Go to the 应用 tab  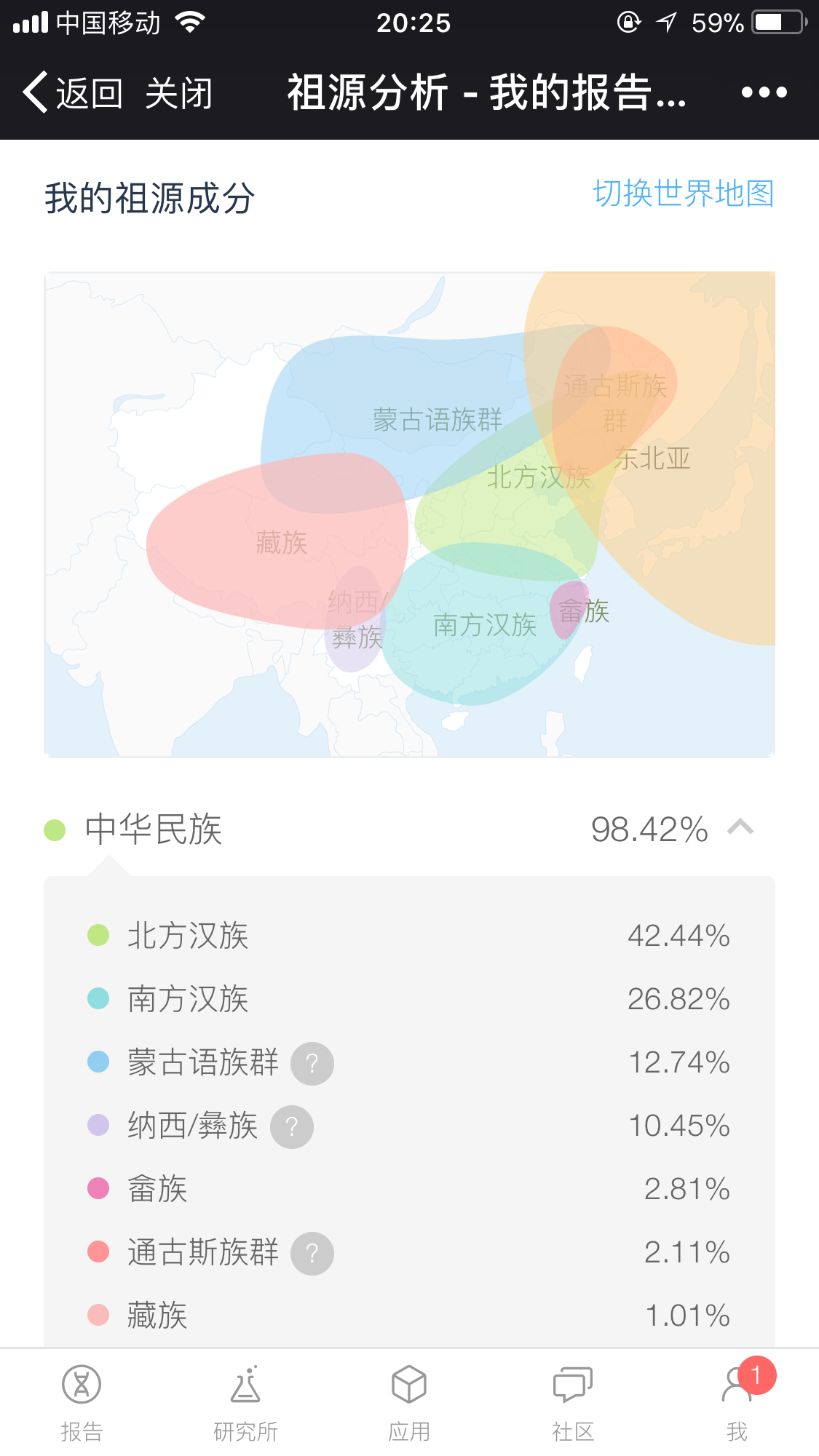(x=409, y=1402)
